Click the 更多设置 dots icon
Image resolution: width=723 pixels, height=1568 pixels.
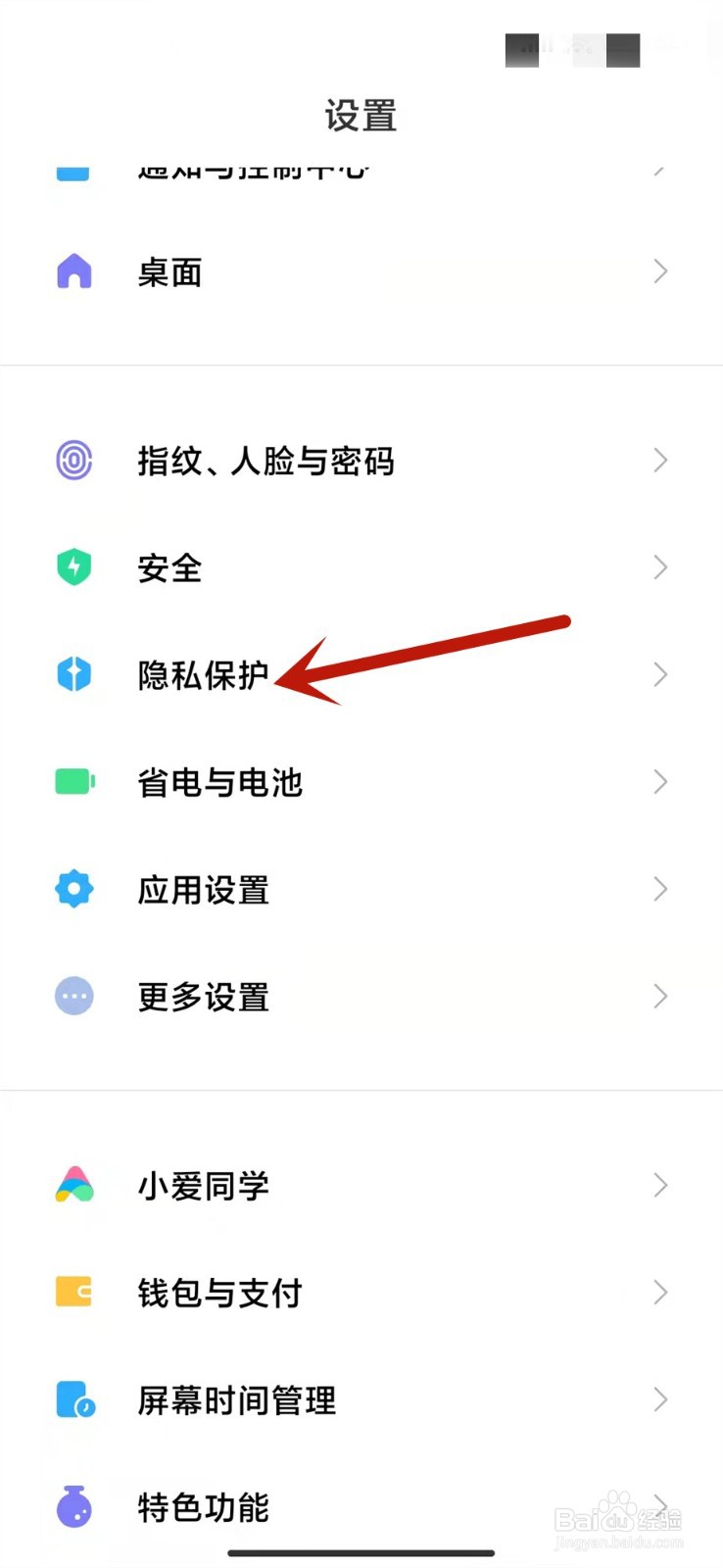coord(73,996)
